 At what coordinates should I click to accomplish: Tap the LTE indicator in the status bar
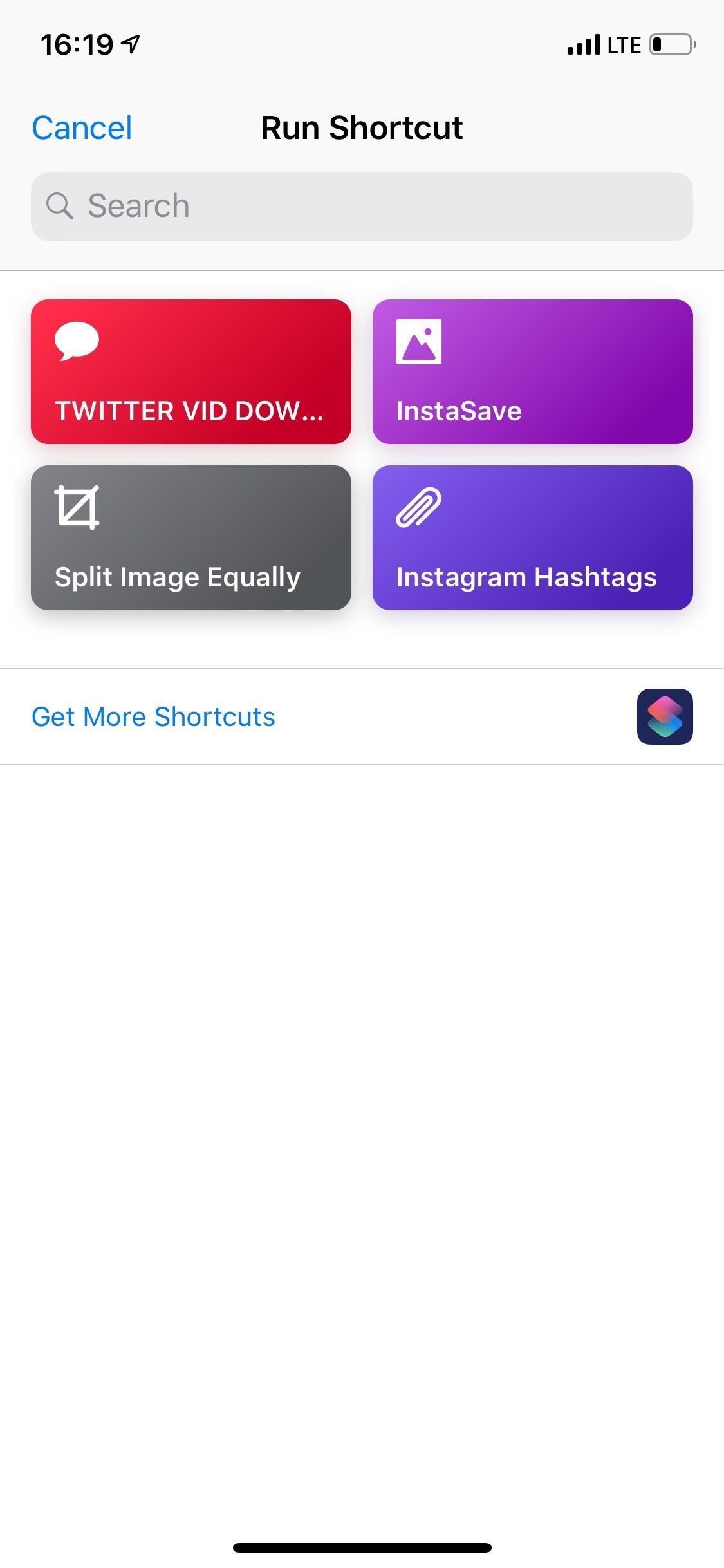623,44
